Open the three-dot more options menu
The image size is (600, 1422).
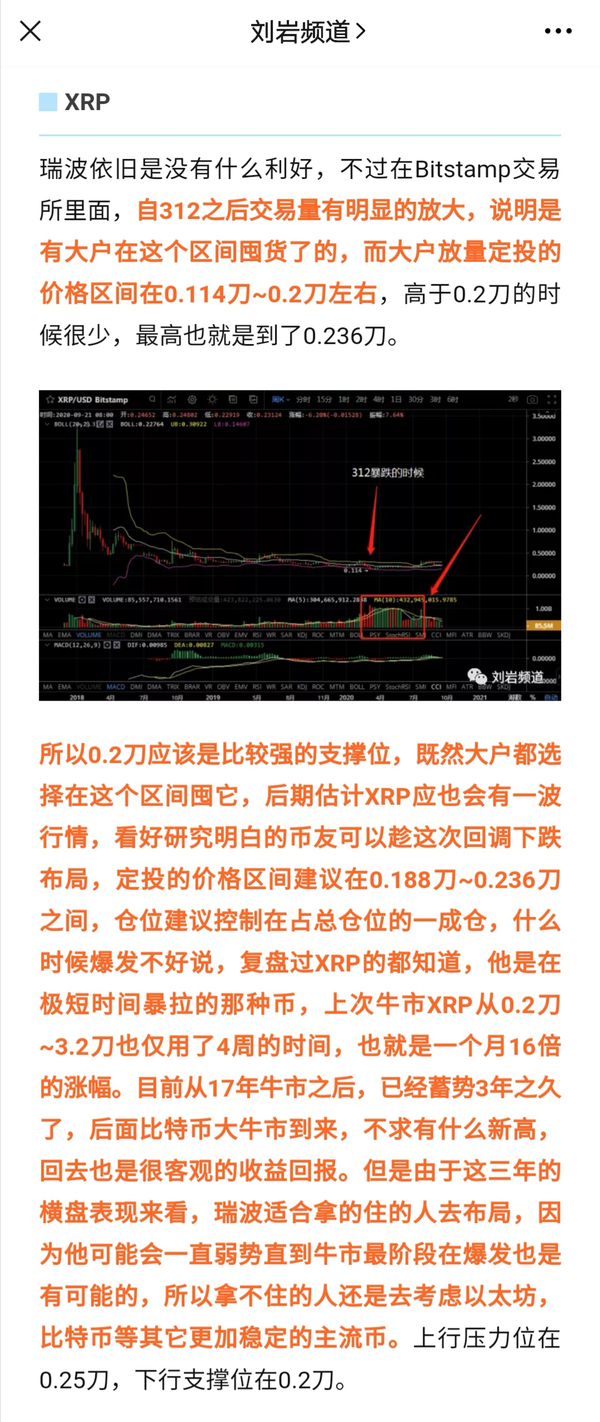(558, 31)
